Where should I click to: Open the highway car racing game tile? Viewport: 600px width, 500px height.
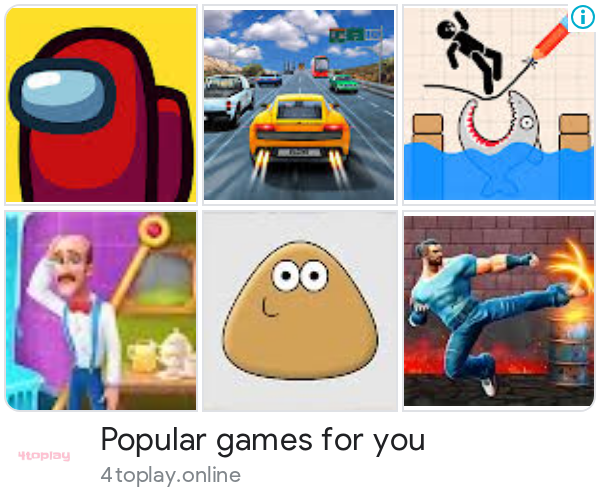pyautogui.click(x=299, y=105)
